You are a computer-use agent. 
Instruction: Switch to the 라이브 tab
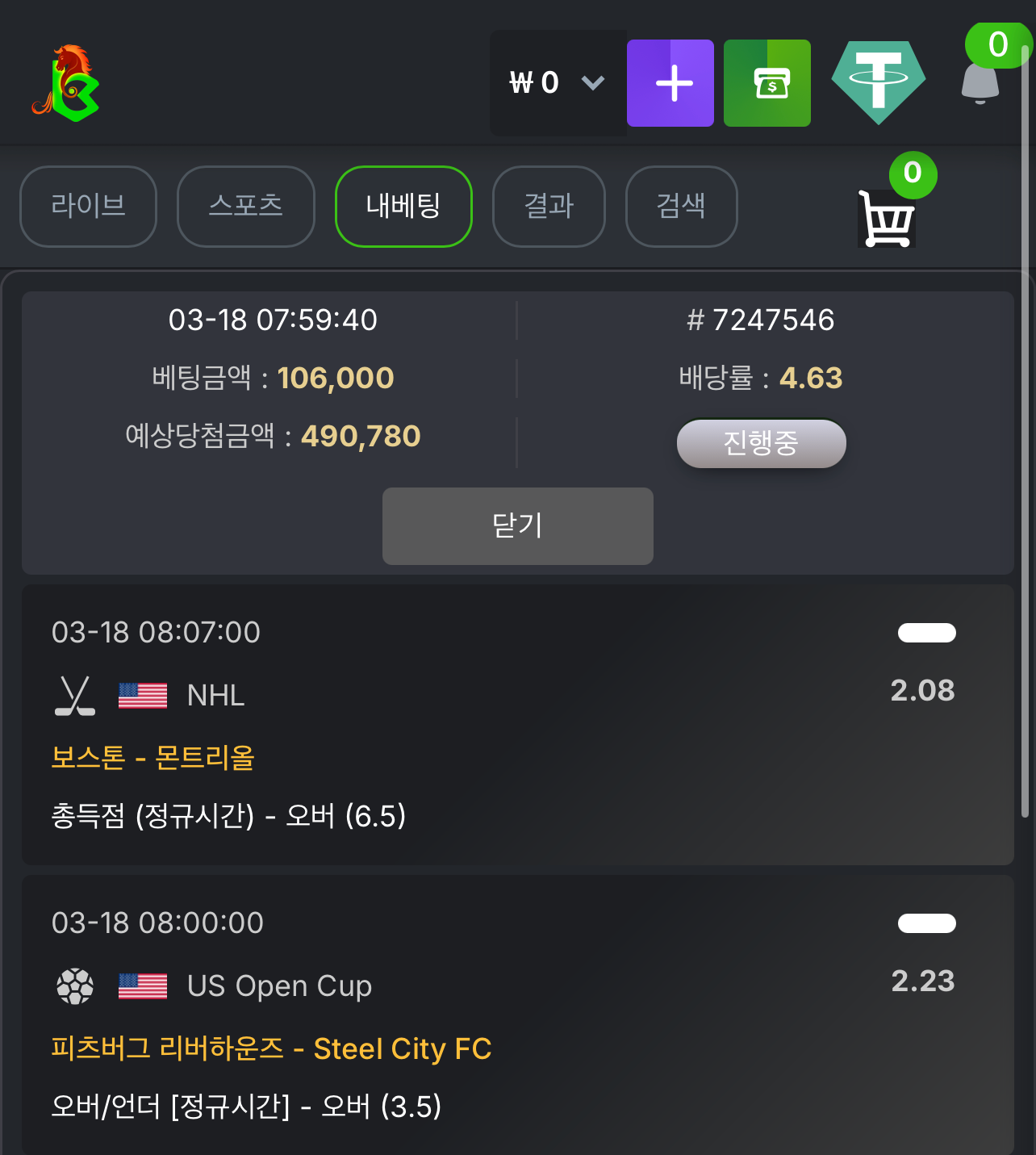(x=88, y=207)
